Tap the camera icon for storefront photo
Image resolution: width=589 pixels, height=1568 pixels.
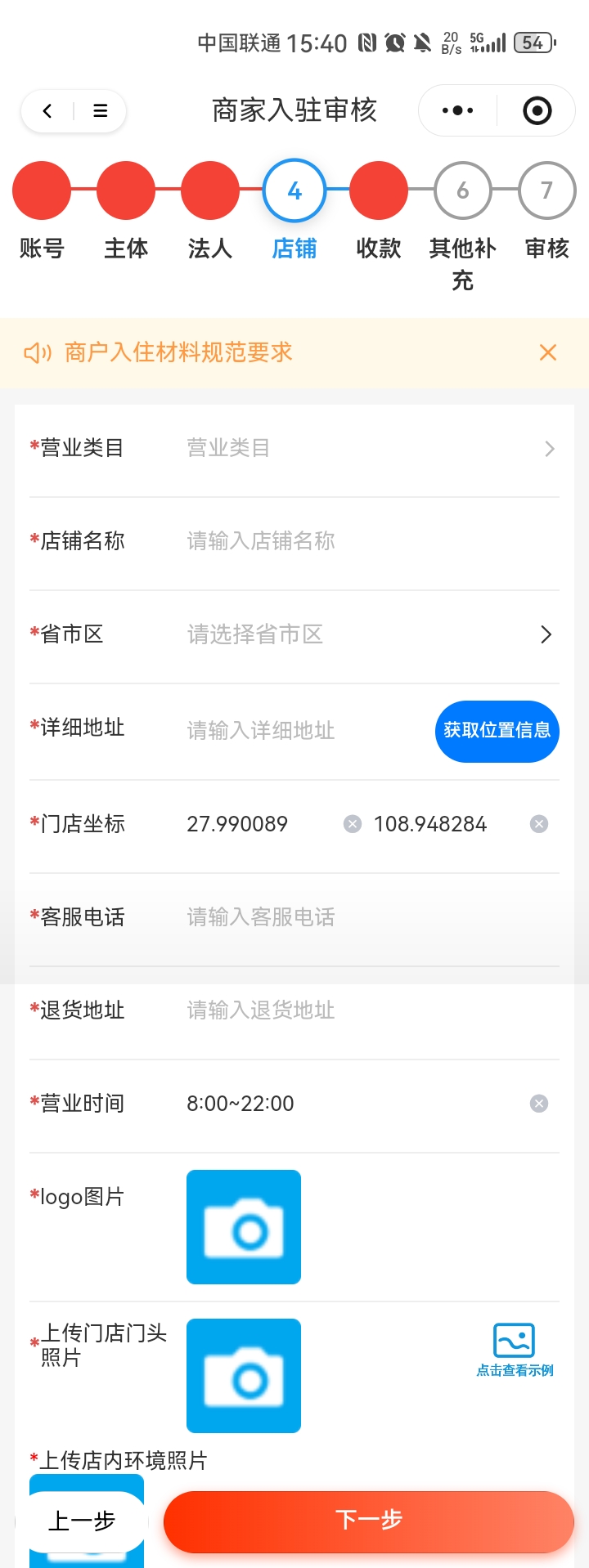pyautogui.click(x=243, y=1375)
